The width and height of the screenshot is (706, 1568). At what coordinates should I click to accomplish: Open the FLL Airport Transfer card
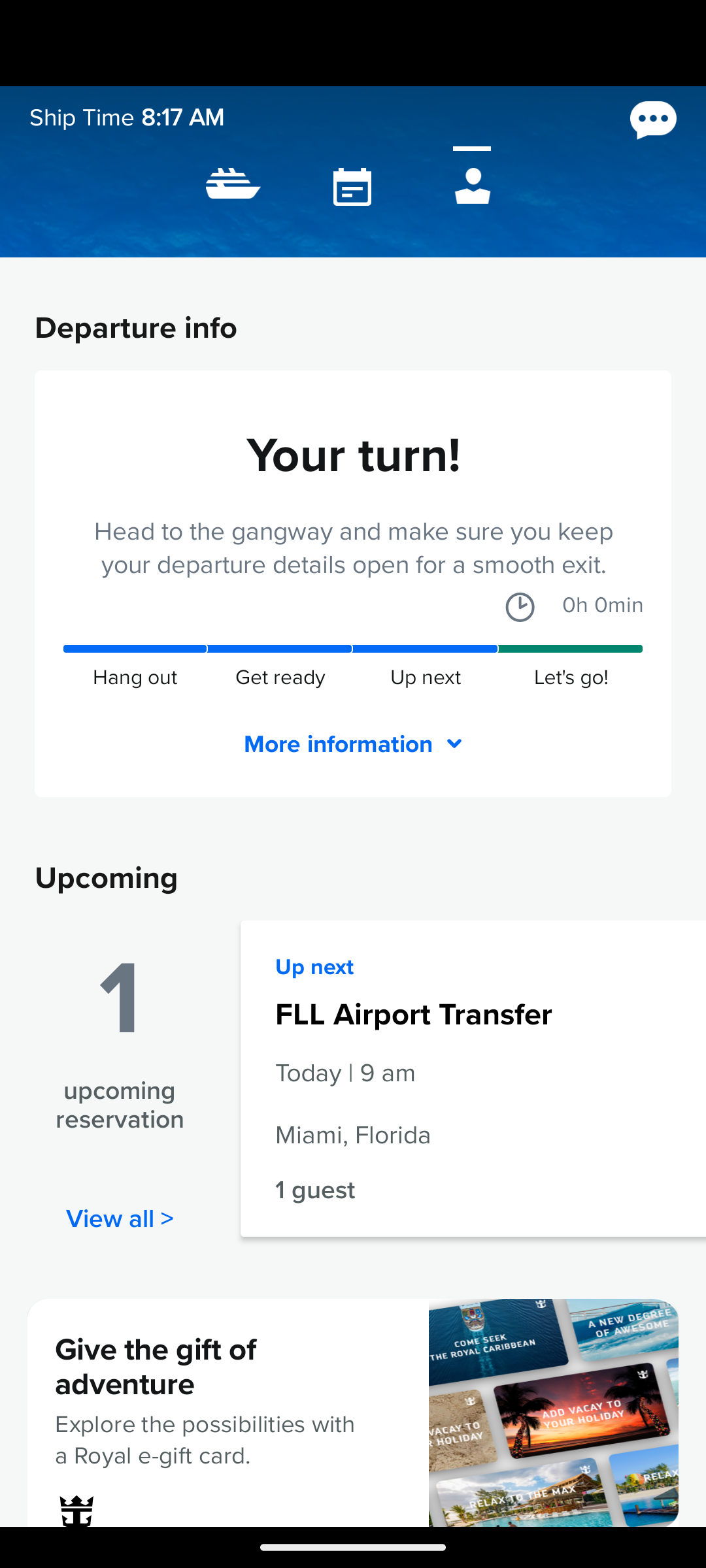(x=473, y=1078)
